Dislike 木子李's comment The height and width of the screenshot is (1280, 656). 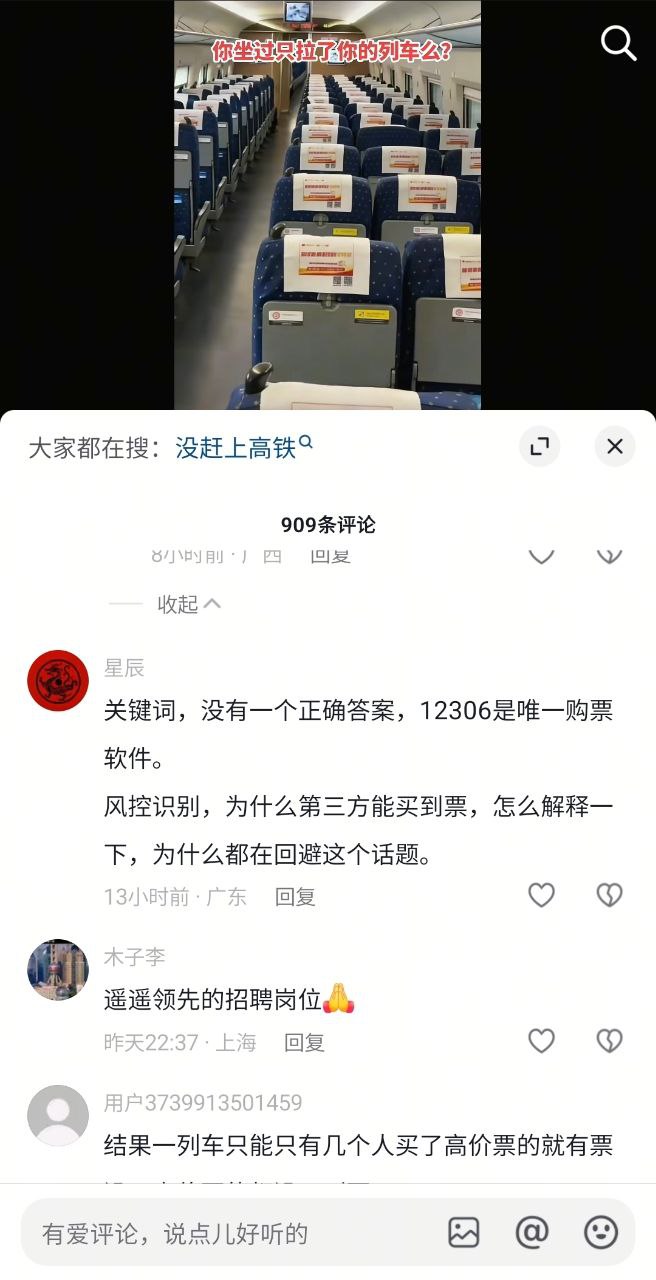609,1041
